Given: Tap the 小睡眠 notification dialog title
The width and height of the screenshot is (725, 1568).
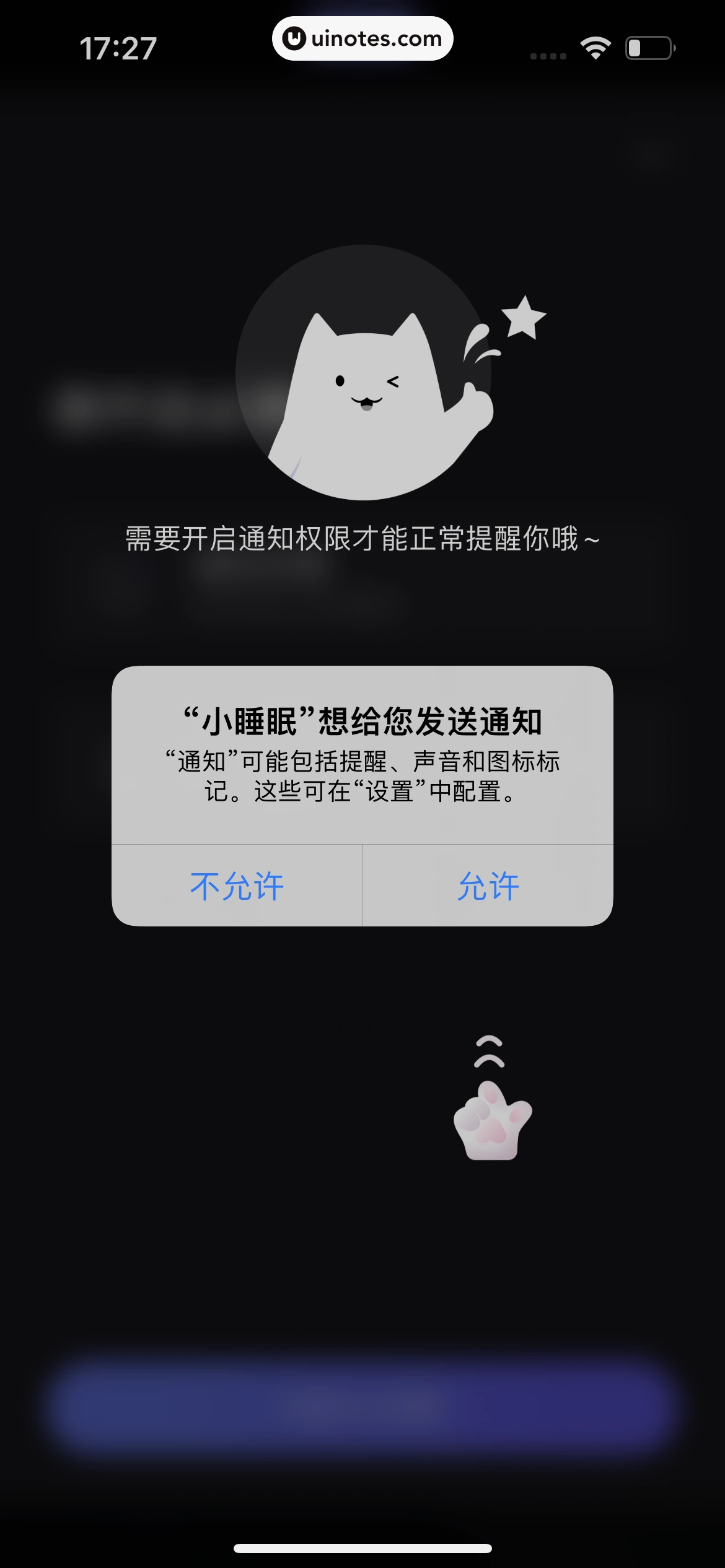Looking at the screenshot, I should 362,721.
